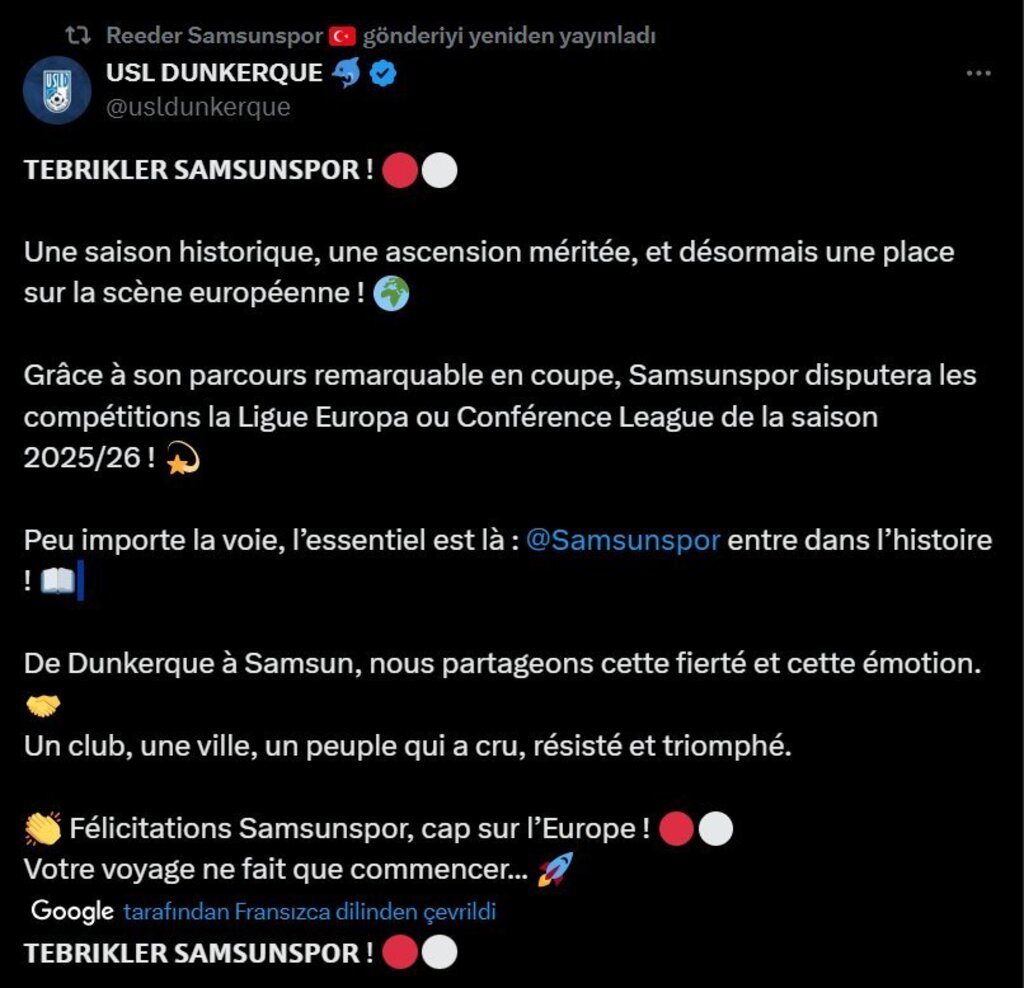The width and height of the screenshot is (1024, 988).
Task: Open the @usldunkerque handle
Action: point(197,107)
